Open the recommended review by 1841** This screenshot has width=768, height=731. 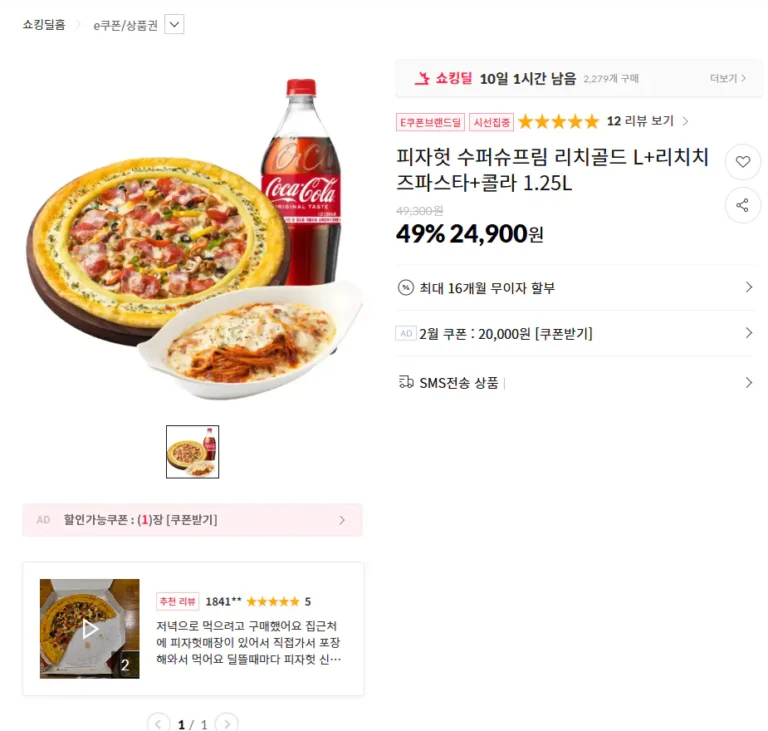pos(250,640)
